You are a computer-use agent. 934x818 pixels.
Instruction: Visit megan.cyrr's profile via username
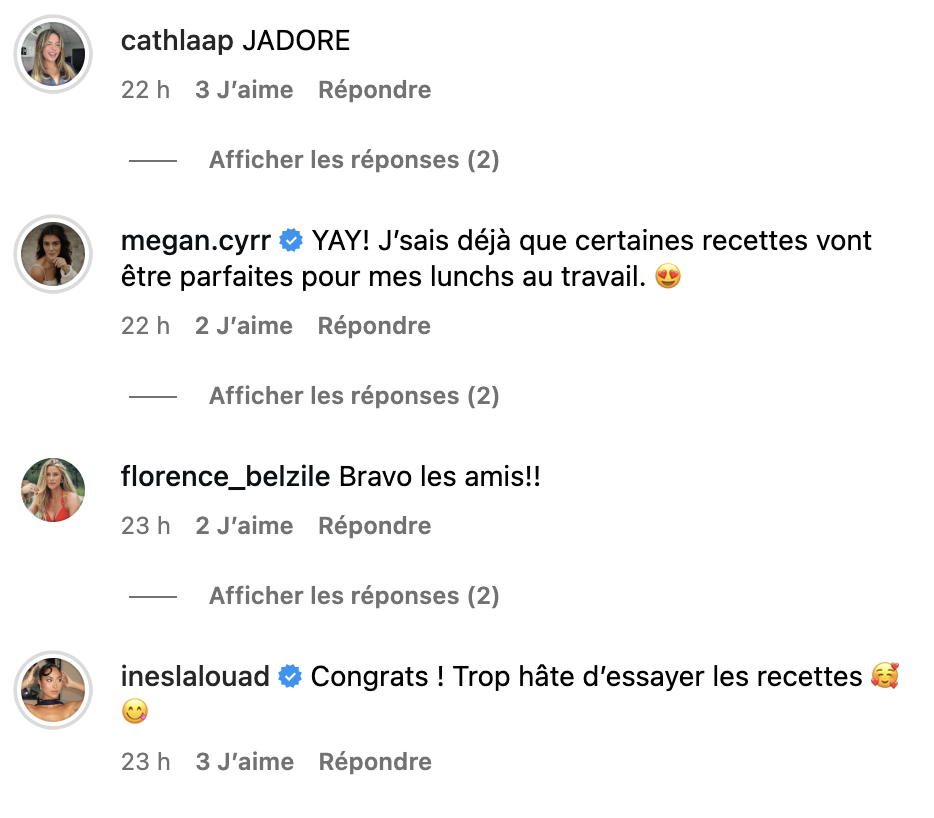coord(196,241)
